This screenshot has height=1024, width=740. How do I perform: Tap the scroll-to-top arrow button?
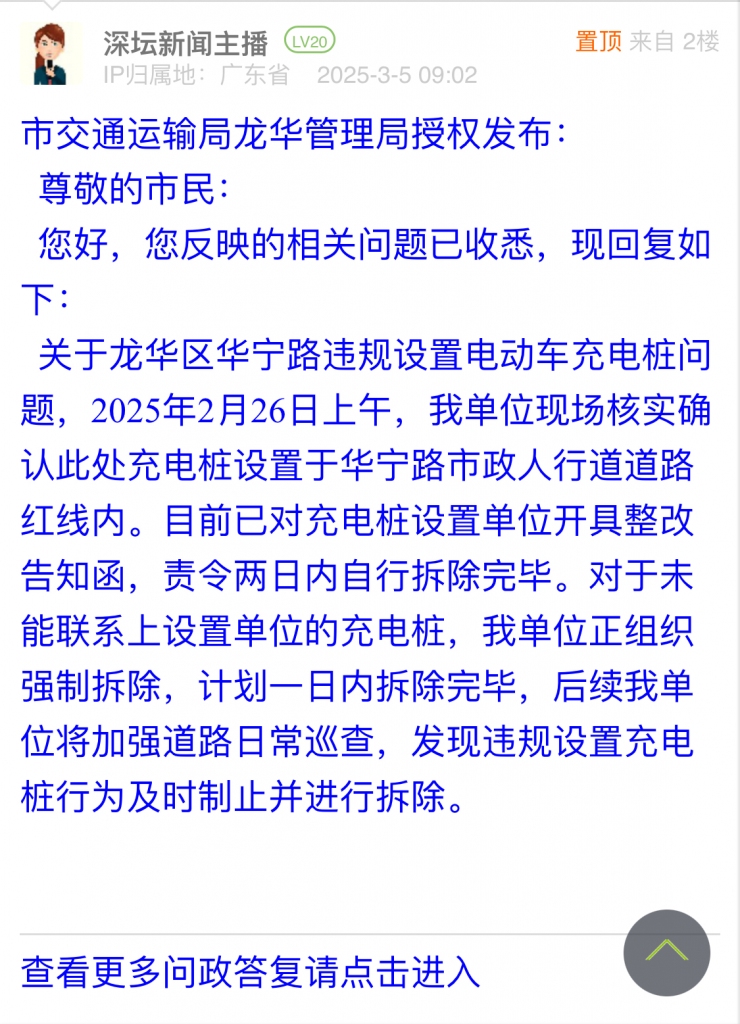click(x=666, y=952)
